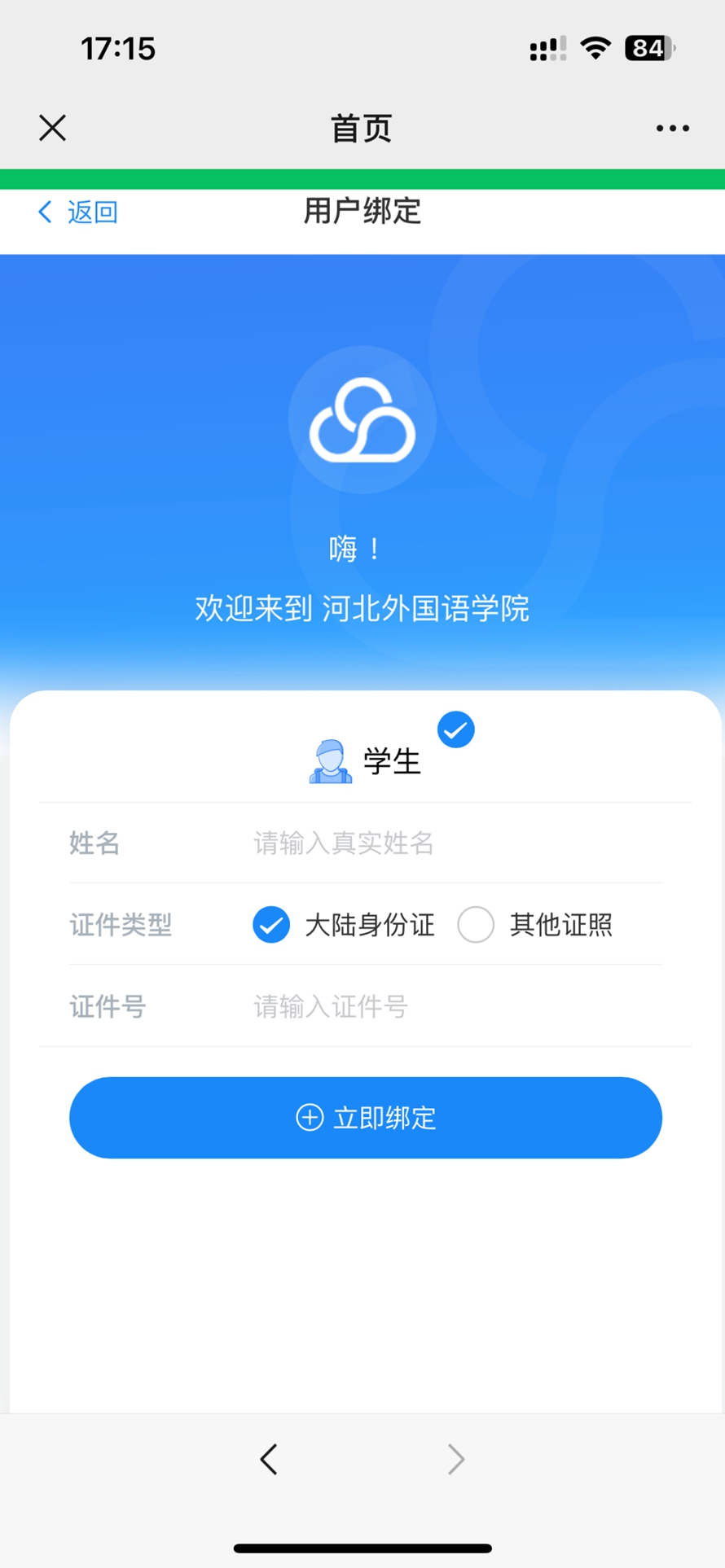Image resolution: width=725 pixels, height=1568 pixels.
Task: Focus the 证件号 ID number field
Action: pyautogui.click(x=456, y=1007)
